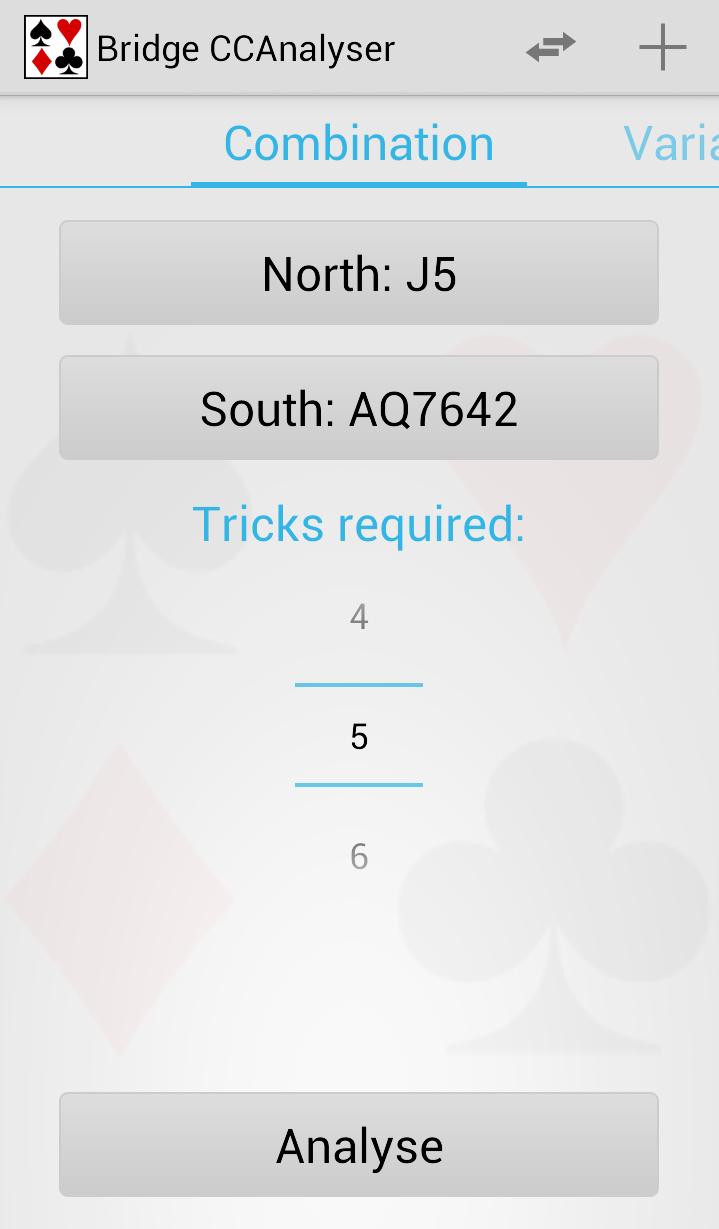Edit the North: J5 hand
The image size is (719, 1229).
tap(359, 273)
